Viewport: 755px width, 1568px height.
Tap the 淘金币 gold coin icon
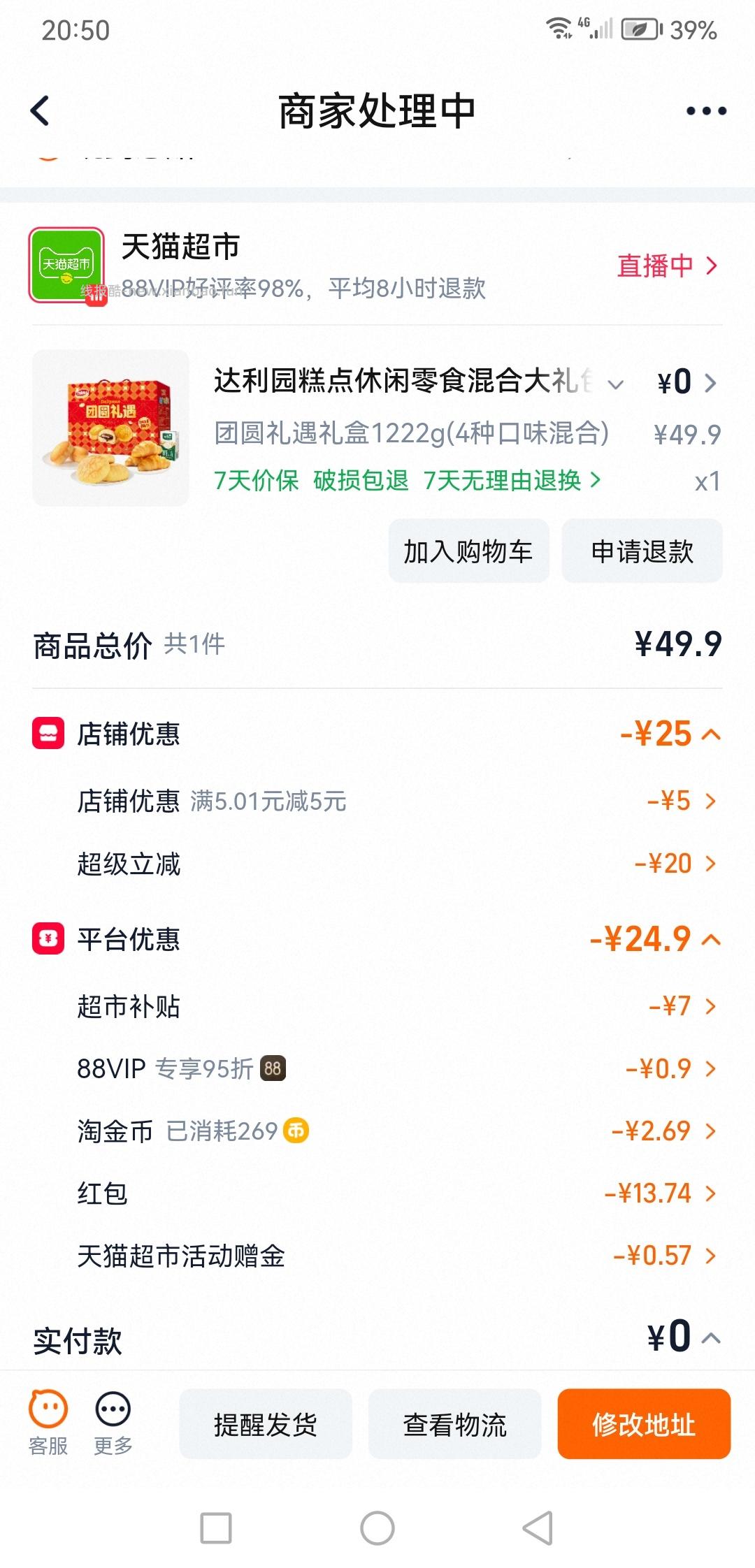point(297,1130)
